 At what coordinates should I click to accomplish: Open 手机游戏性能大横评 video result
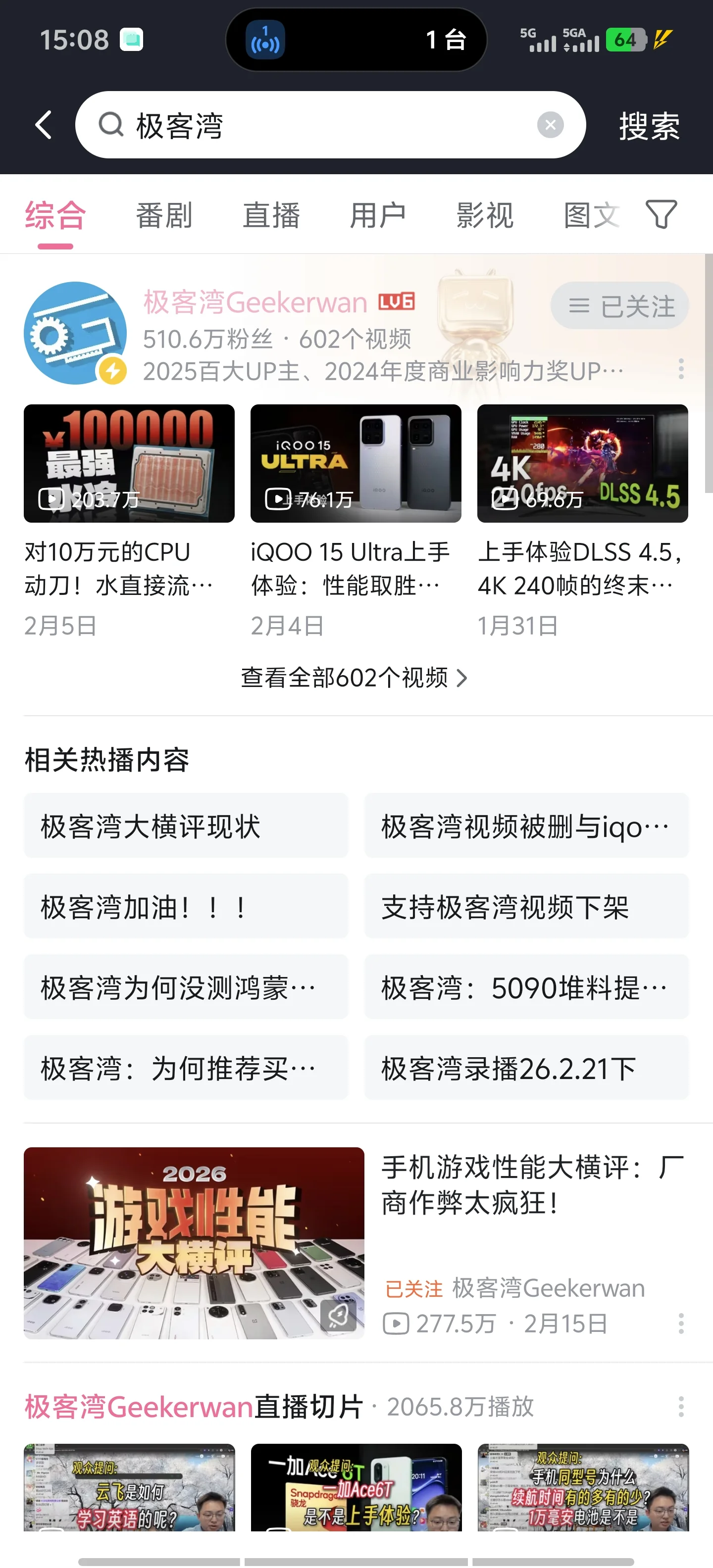tap(194, 1243)
